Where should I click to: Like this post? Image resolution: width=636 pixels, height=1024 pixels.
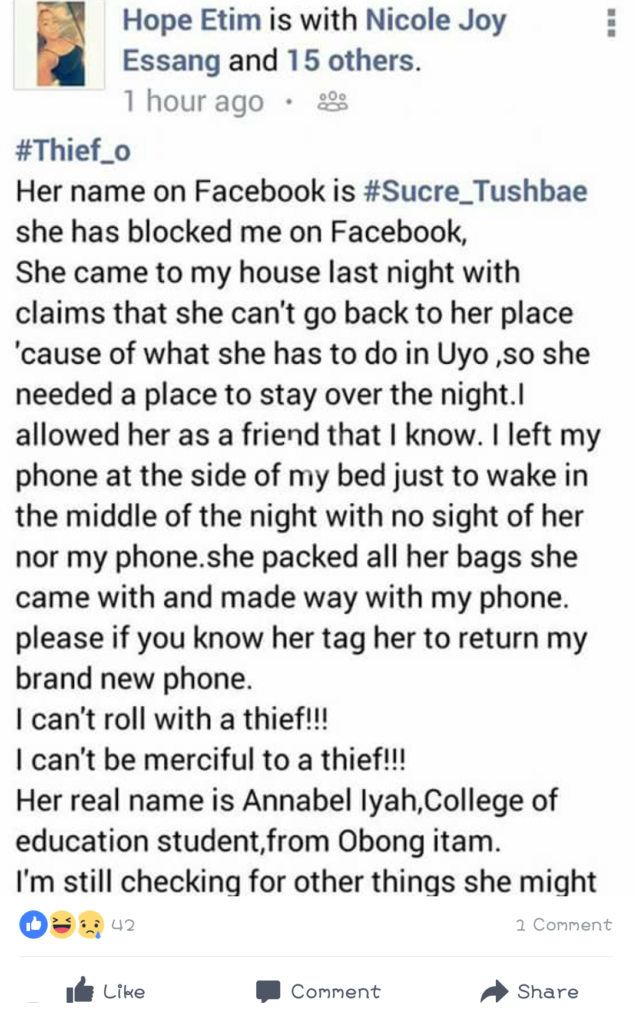(x=105, y=991)
